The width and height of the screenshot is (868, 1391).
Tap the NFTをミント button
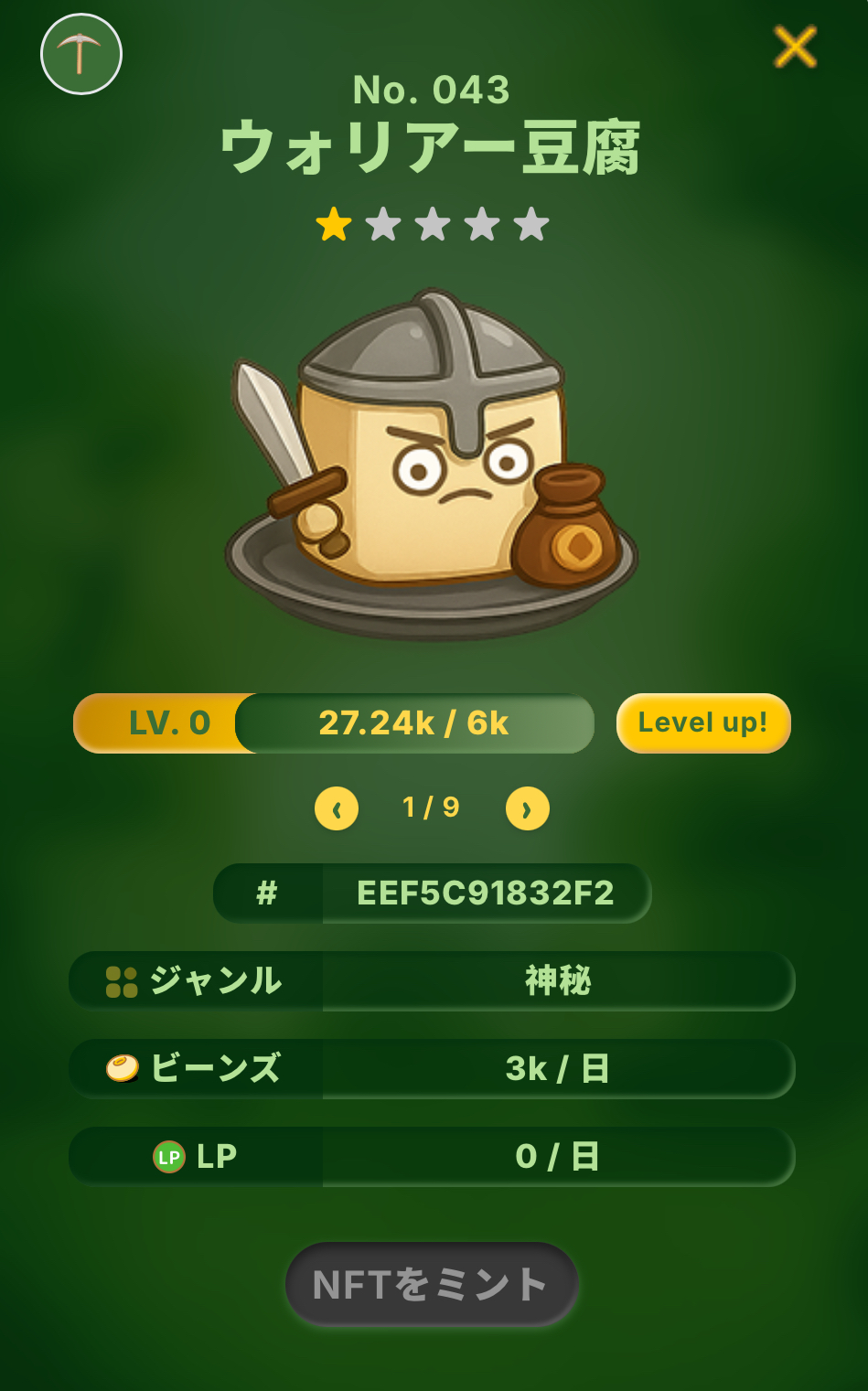[x=432, y=1284]
